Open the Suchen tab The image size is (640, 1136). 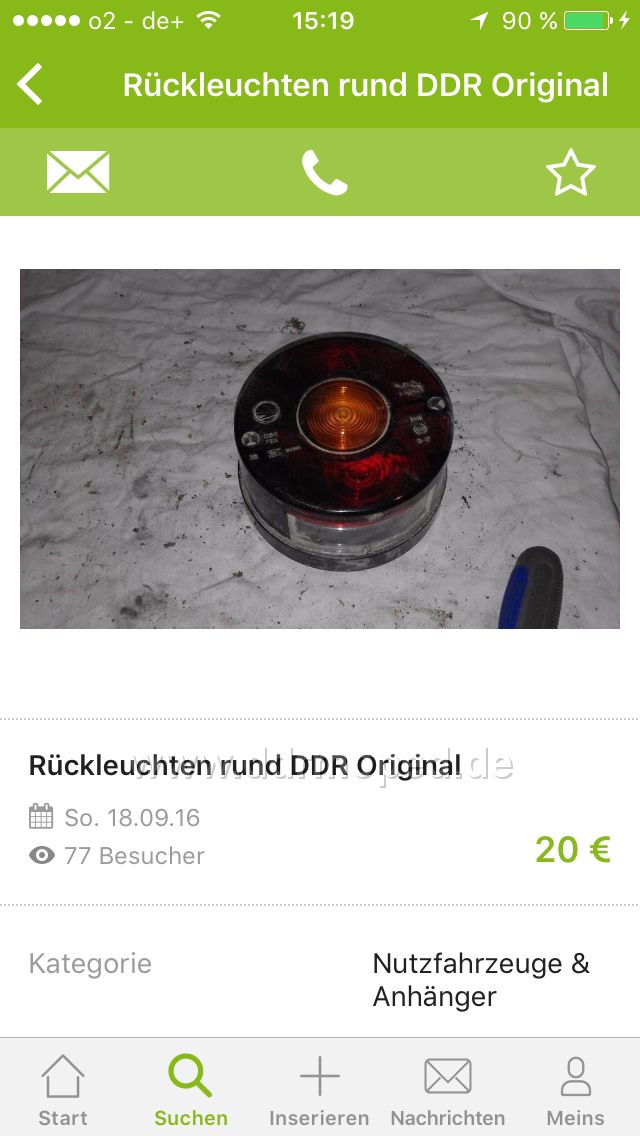(x=191, y=1090)
